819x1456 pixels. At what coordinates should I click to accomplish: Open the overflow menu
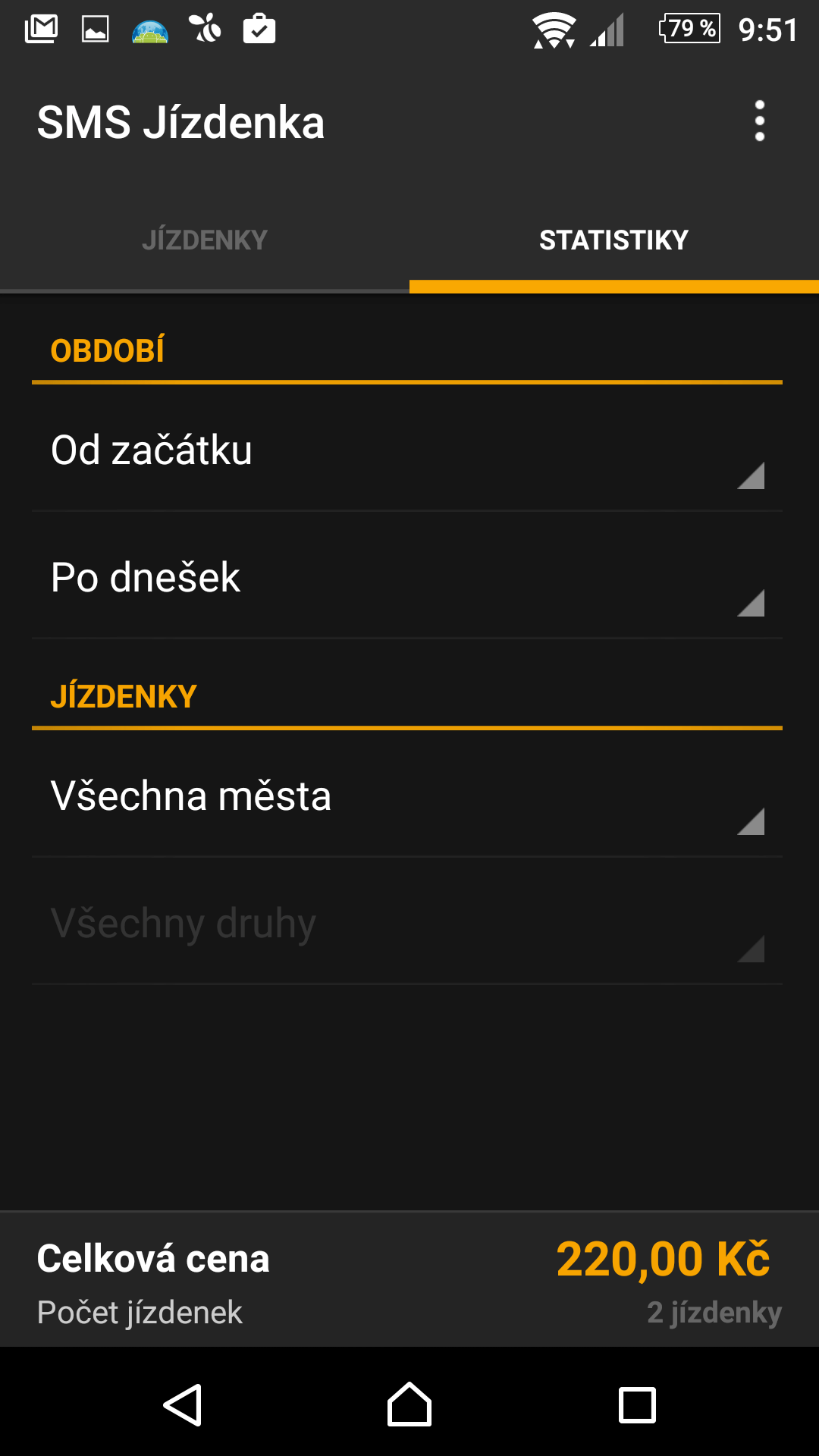point(759,121)
